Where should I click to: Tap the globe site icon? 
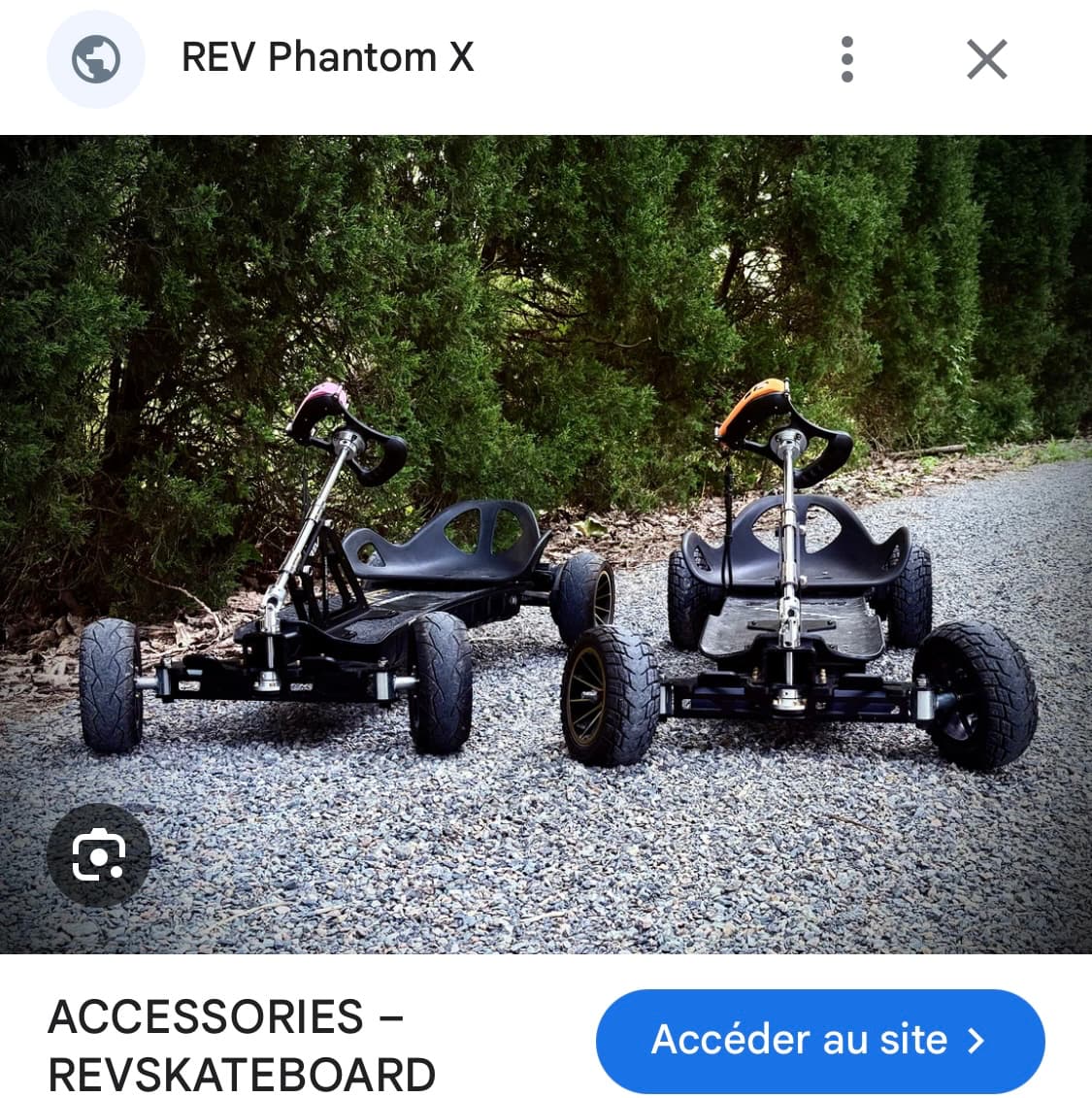(96, 59)
